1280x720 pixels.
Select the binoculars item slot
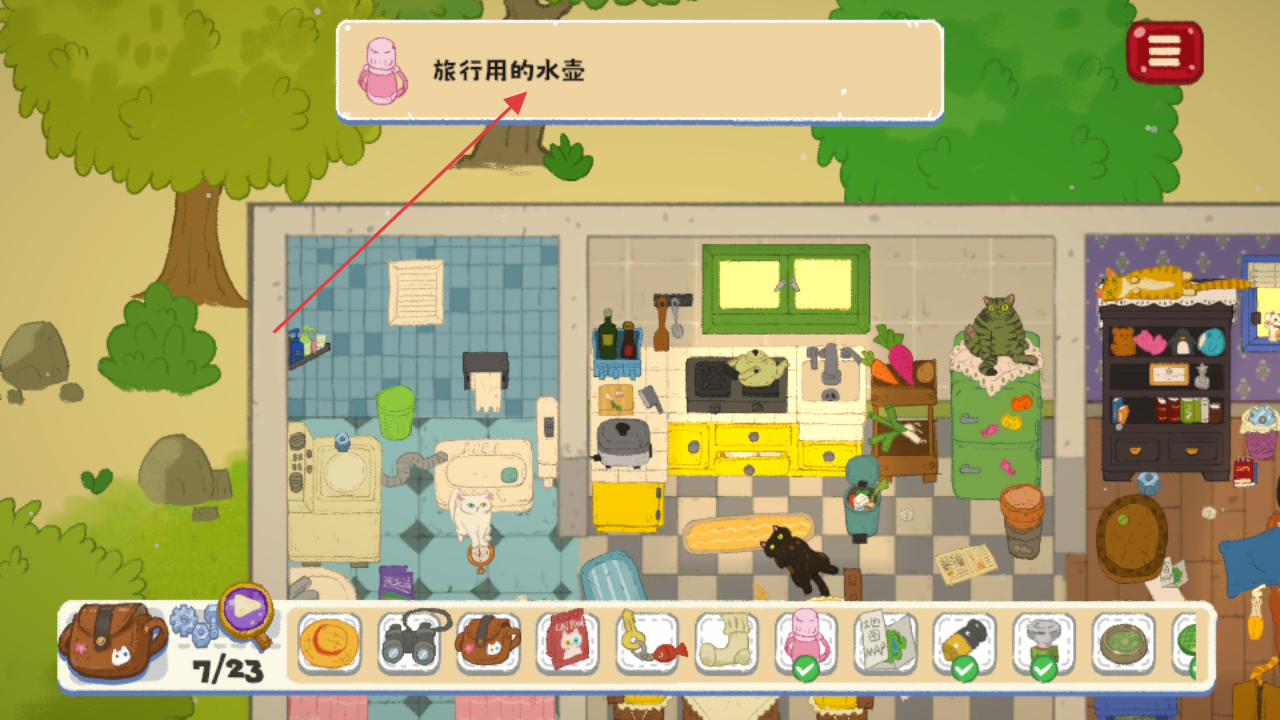tap(409, 644)
